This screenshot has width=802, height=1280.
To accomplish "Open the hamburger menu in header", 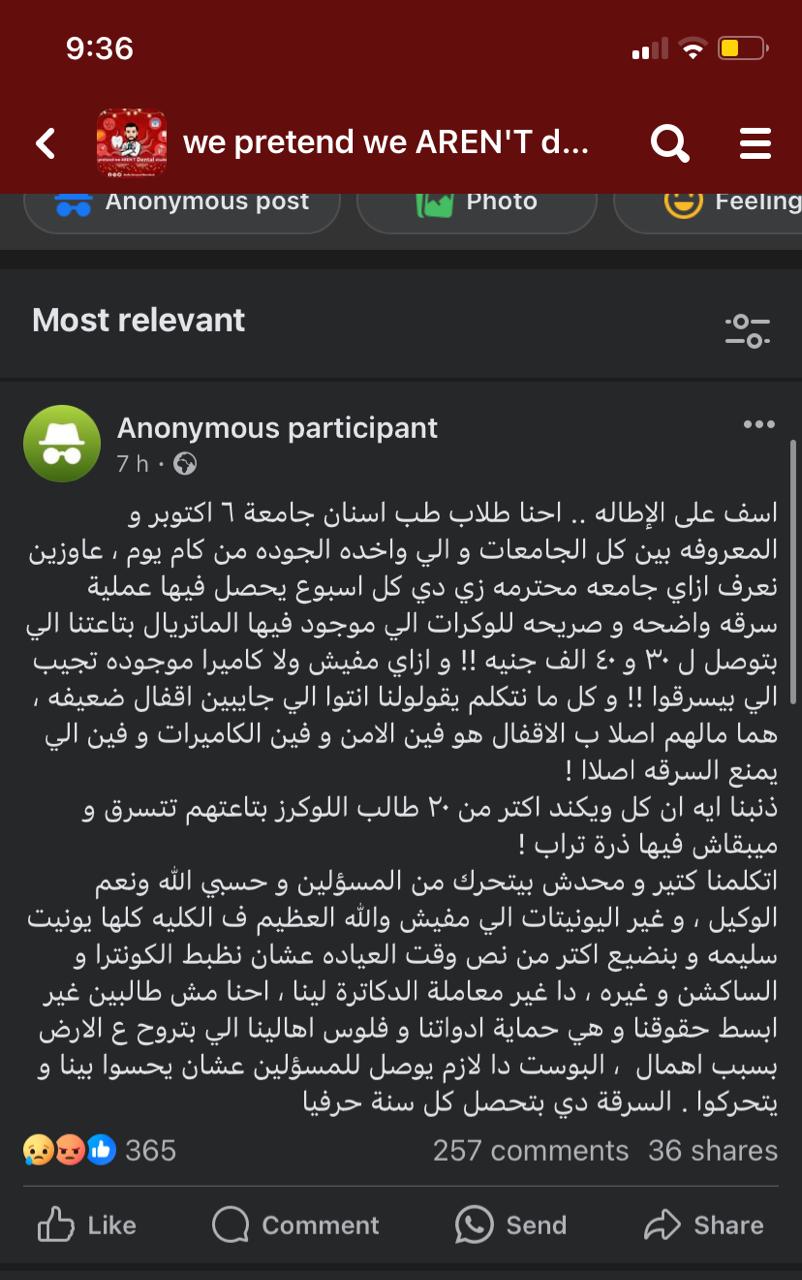I will coord(755,144).
